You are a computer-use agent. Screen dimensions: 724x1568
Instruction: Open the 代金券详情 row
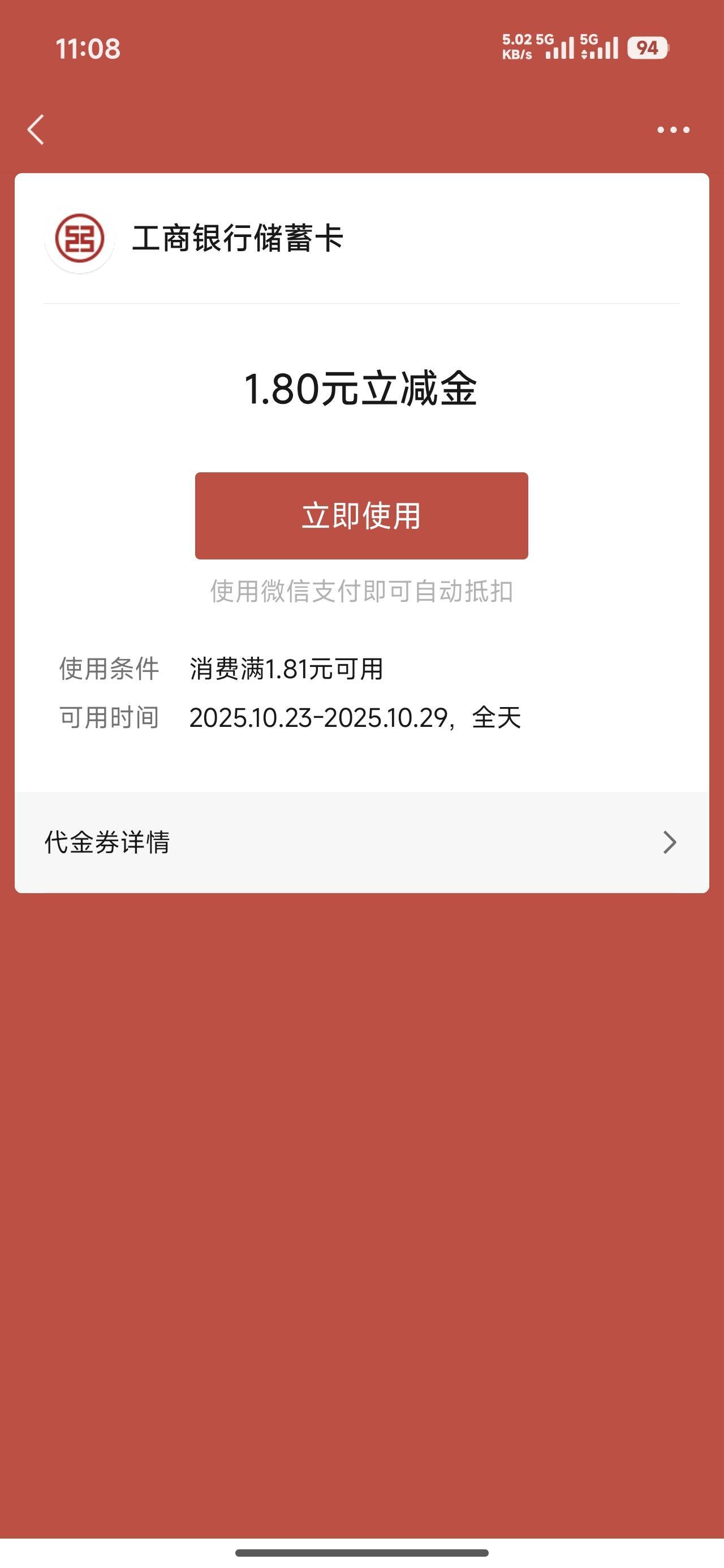pyautogui.click(x=361, y=842)
